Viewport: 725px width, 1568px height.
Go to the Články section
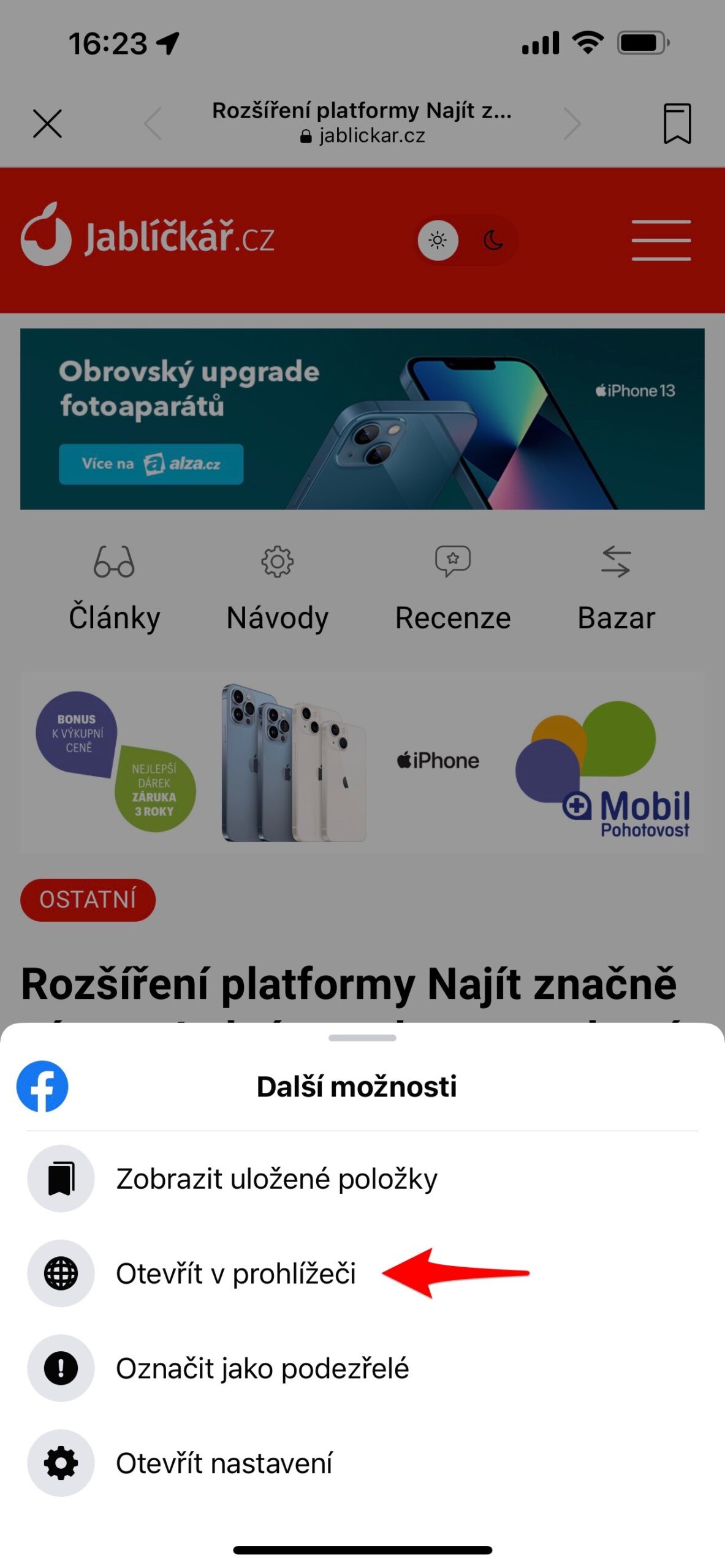[115, 589]
